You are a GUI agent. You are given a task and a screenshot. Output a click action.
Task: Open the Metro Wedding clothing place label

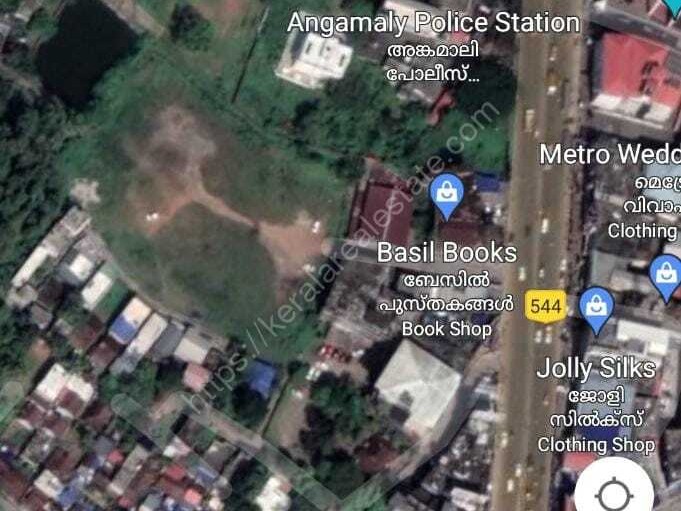(x=610, y=154)
